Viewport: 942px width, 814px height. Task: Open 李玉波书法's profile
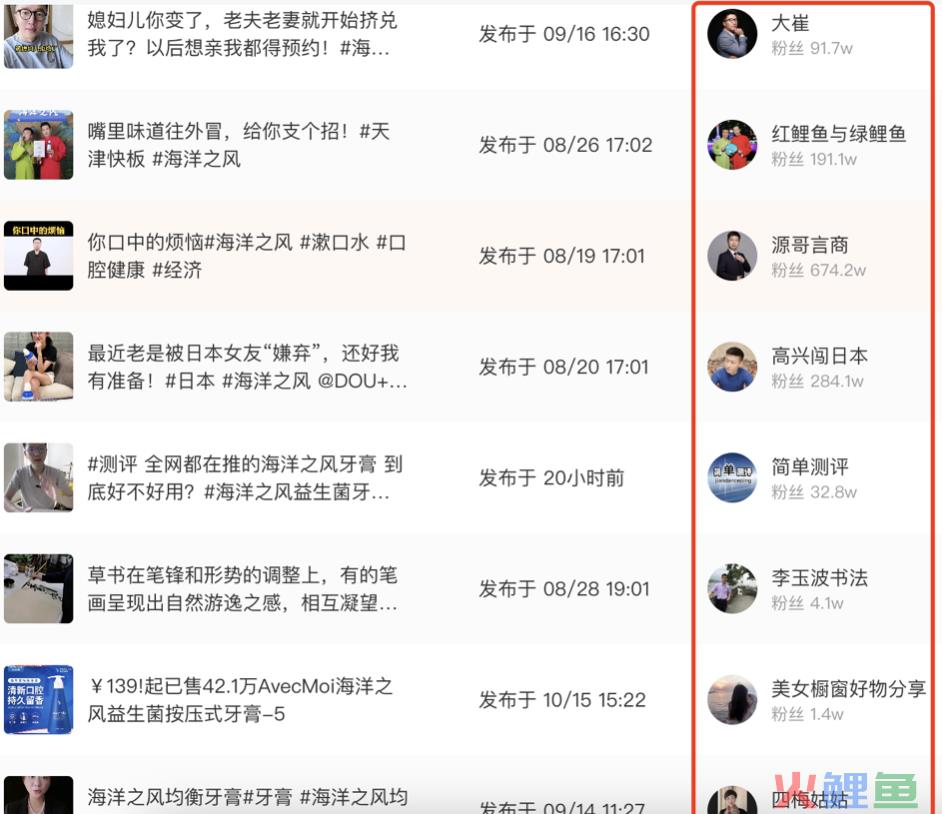(819, 578)
